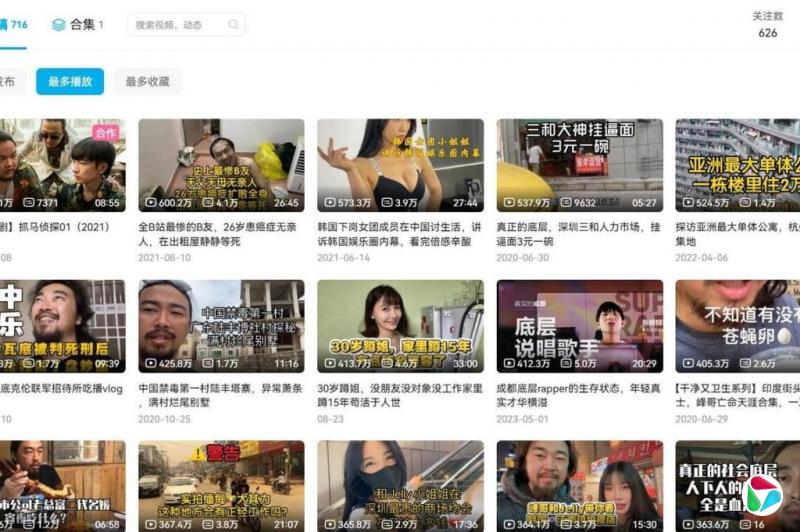800x532 pixels.
Task: Open video 克伦联军招待所吃播vlog
Action: 62,326
